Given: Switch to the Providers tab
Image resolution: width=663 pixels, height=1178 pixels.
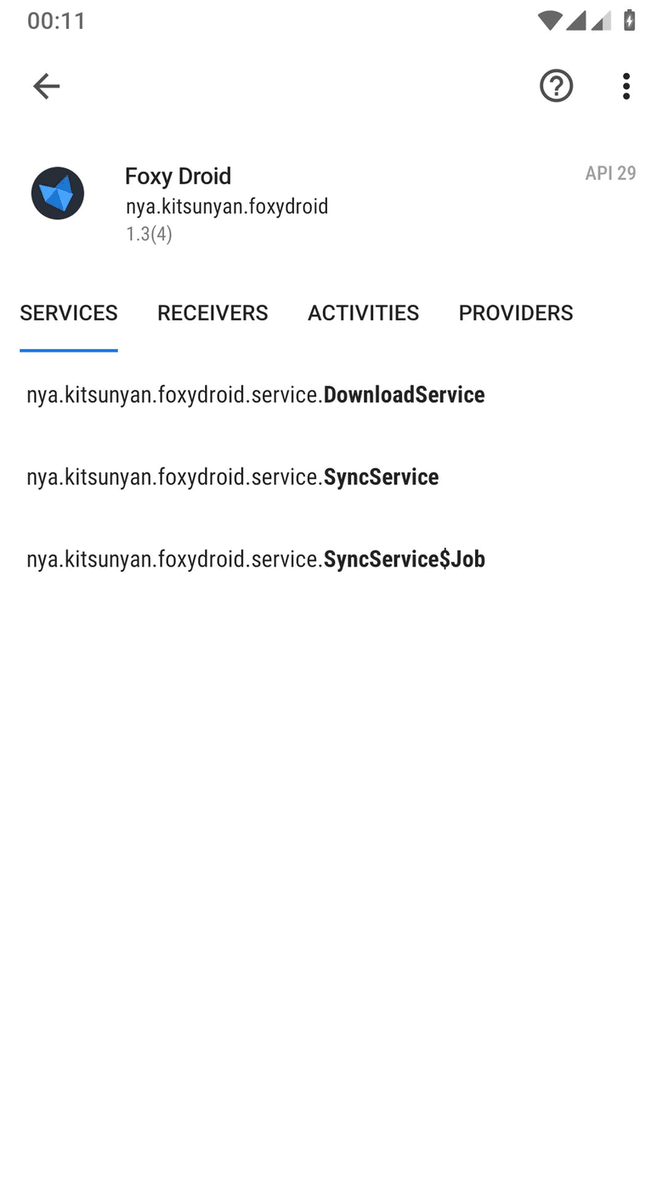Looking at the screenshot, I should click(515, 314).
